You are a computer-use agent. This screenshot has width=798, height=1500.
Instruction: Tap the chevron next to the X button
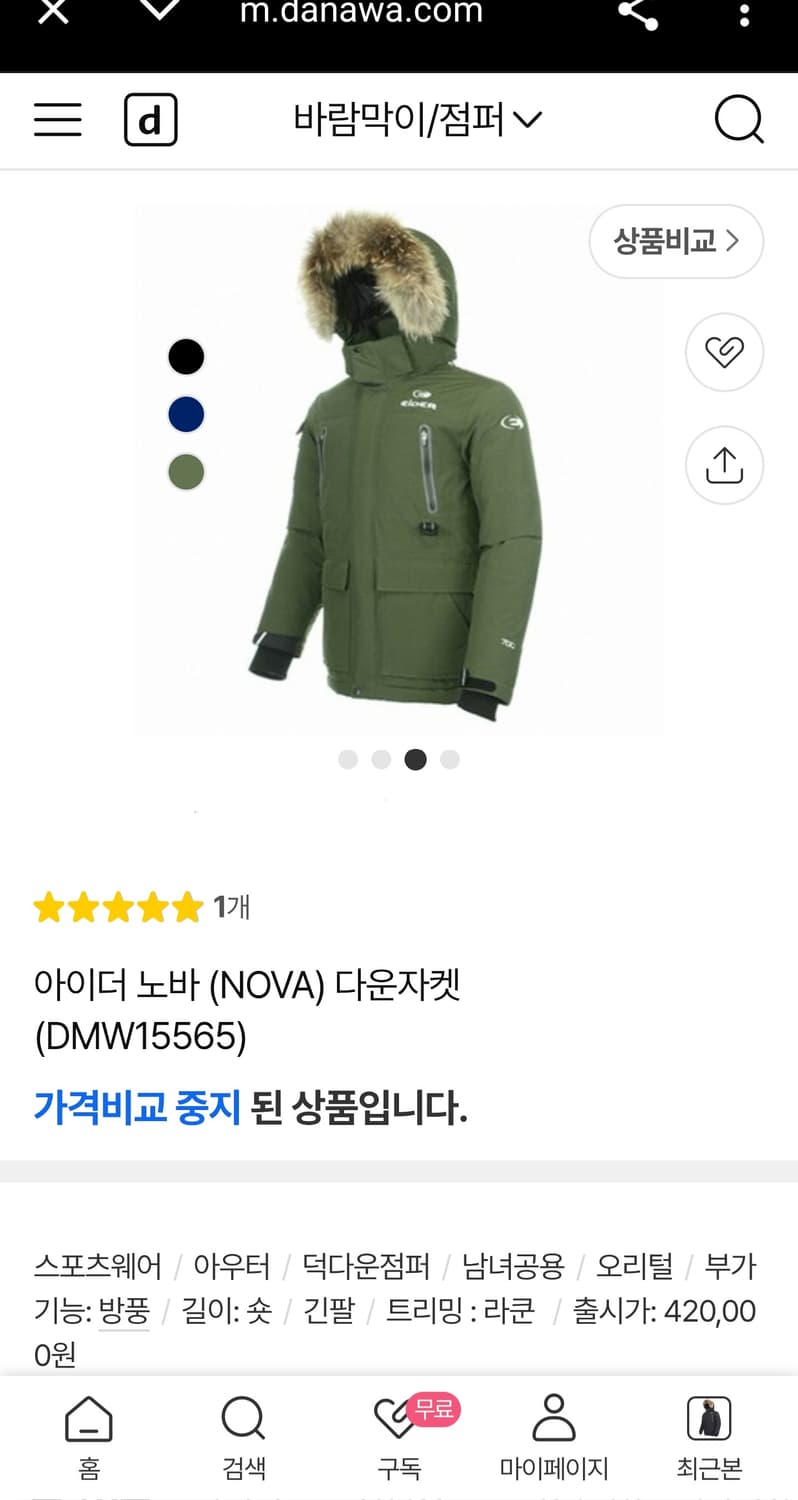[160, 15]
